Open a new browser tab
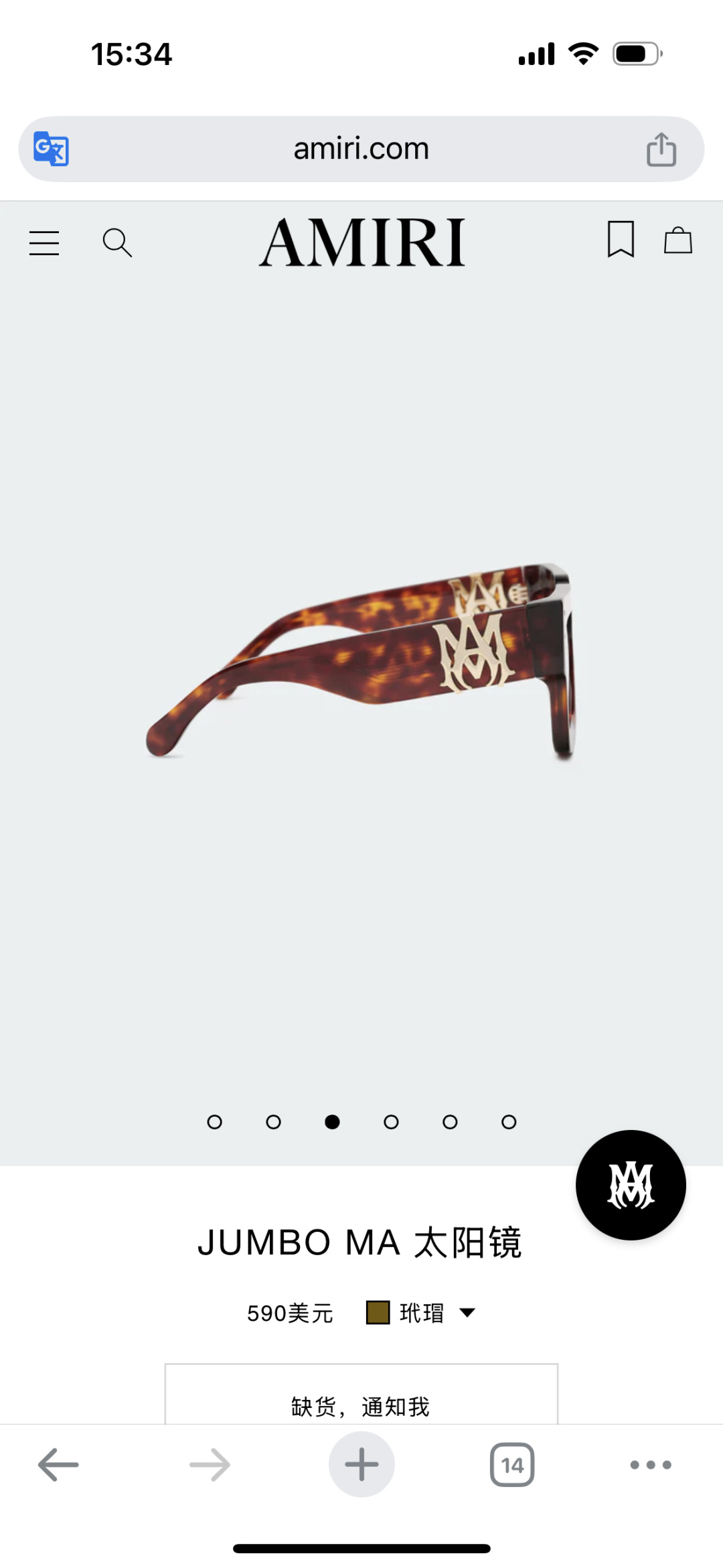The width and height of the screenshot is (723, 1568). pyautogui.click(x=361, y=1465)
